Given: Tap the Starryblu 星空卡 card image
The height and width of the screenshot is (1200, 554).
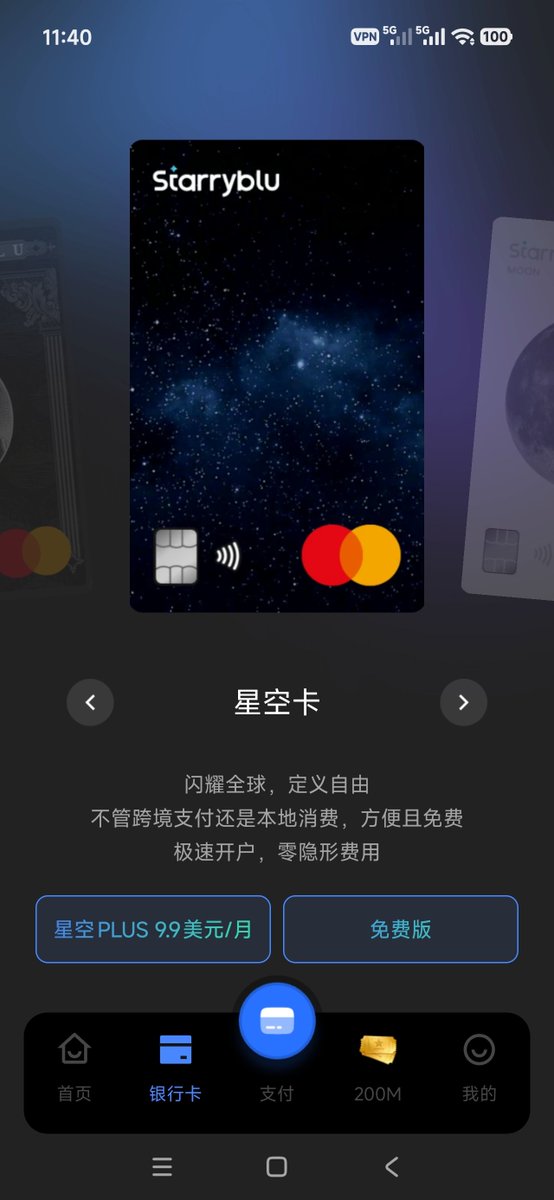Looking at the screenshot, I should pyautogui.click(x=277, y=376).
